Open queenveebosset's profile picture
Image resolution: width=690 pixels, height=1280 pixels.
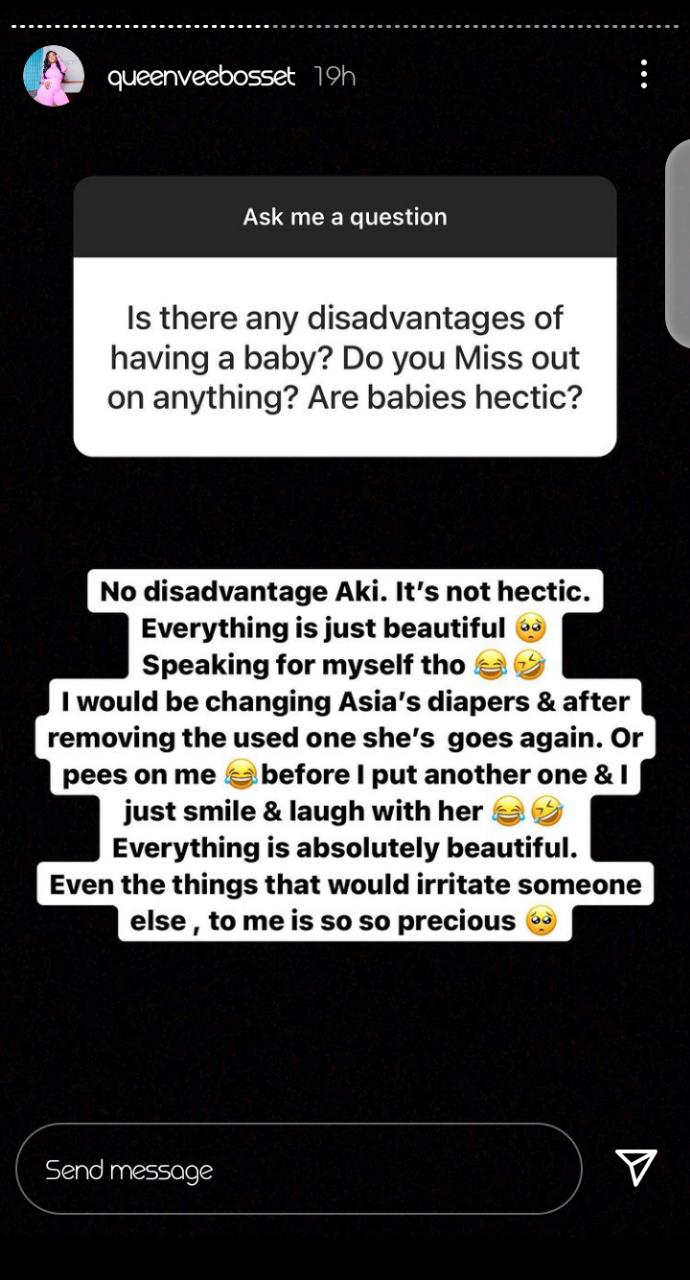click(54, 76)
